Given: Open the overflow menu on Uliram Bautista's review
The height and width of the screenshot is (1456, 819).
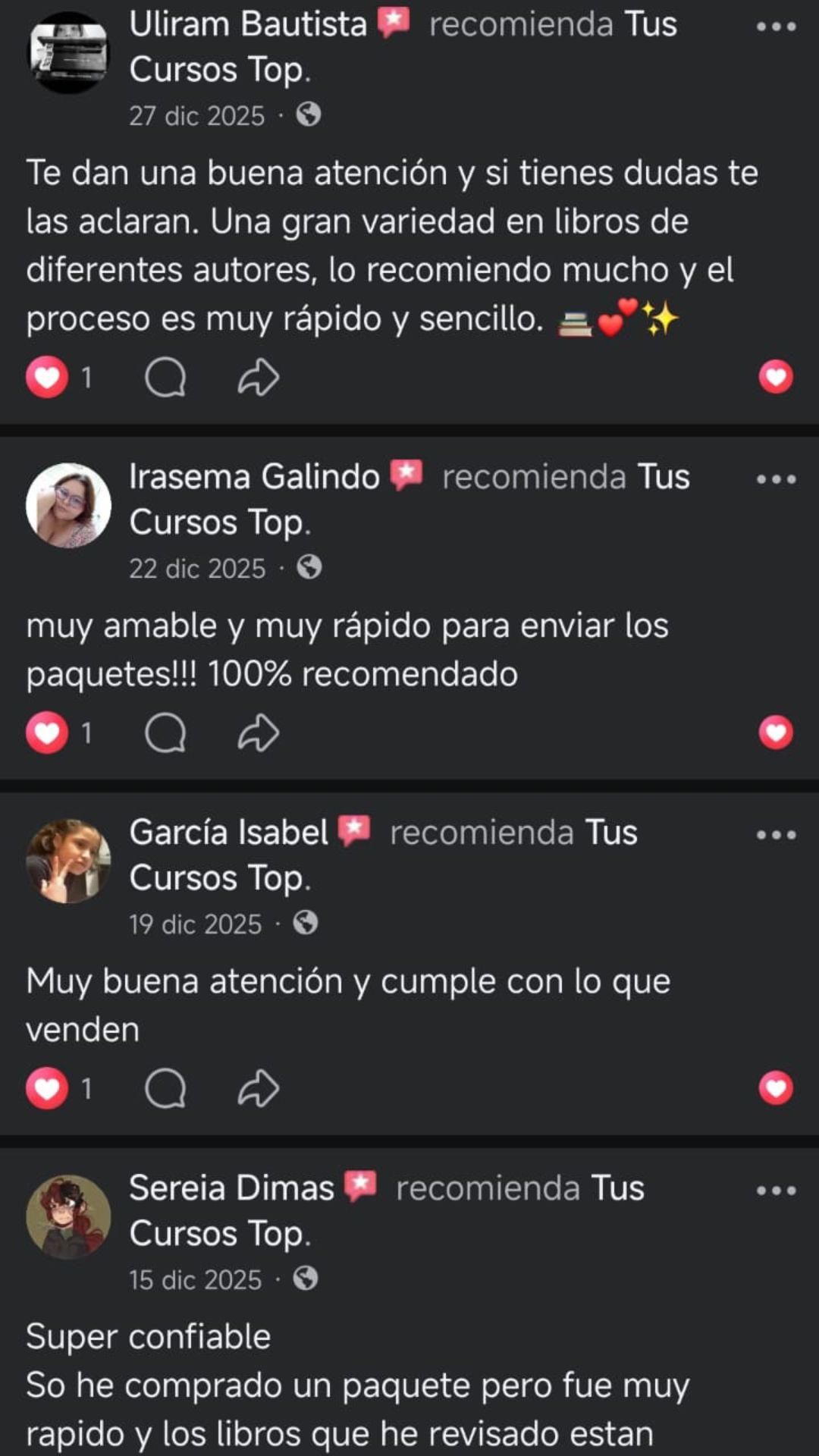Looking at the screenshot, I should [x=776, y=27].
